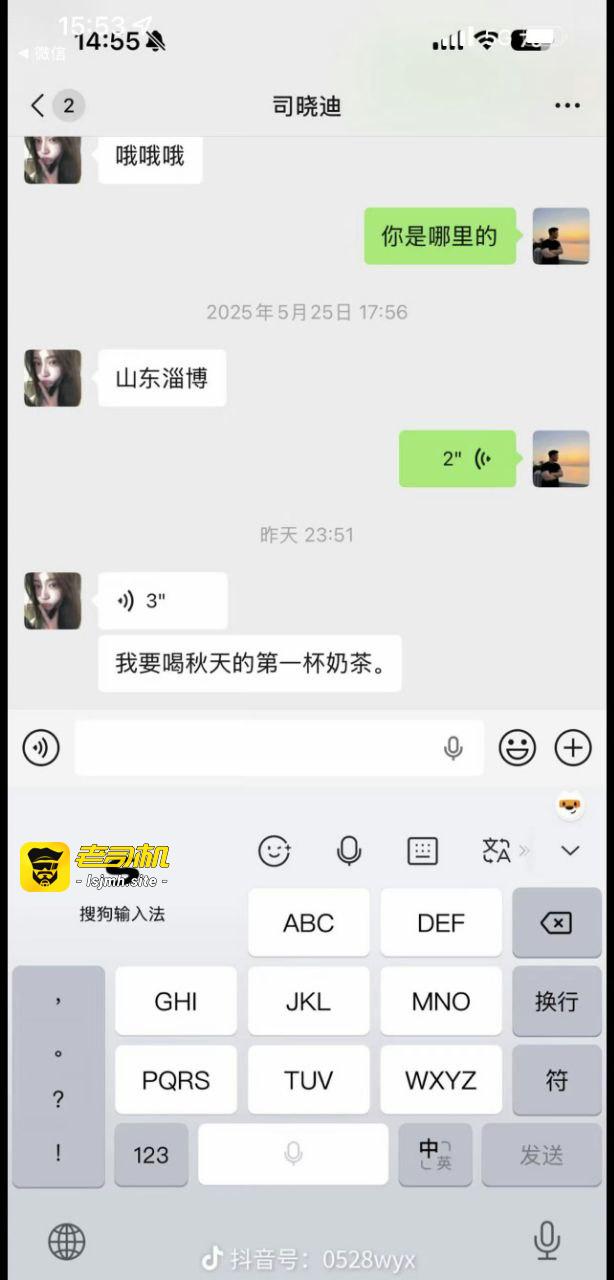
Task: Open the 符 symbols keyboard
Action: coord(556,1080)
